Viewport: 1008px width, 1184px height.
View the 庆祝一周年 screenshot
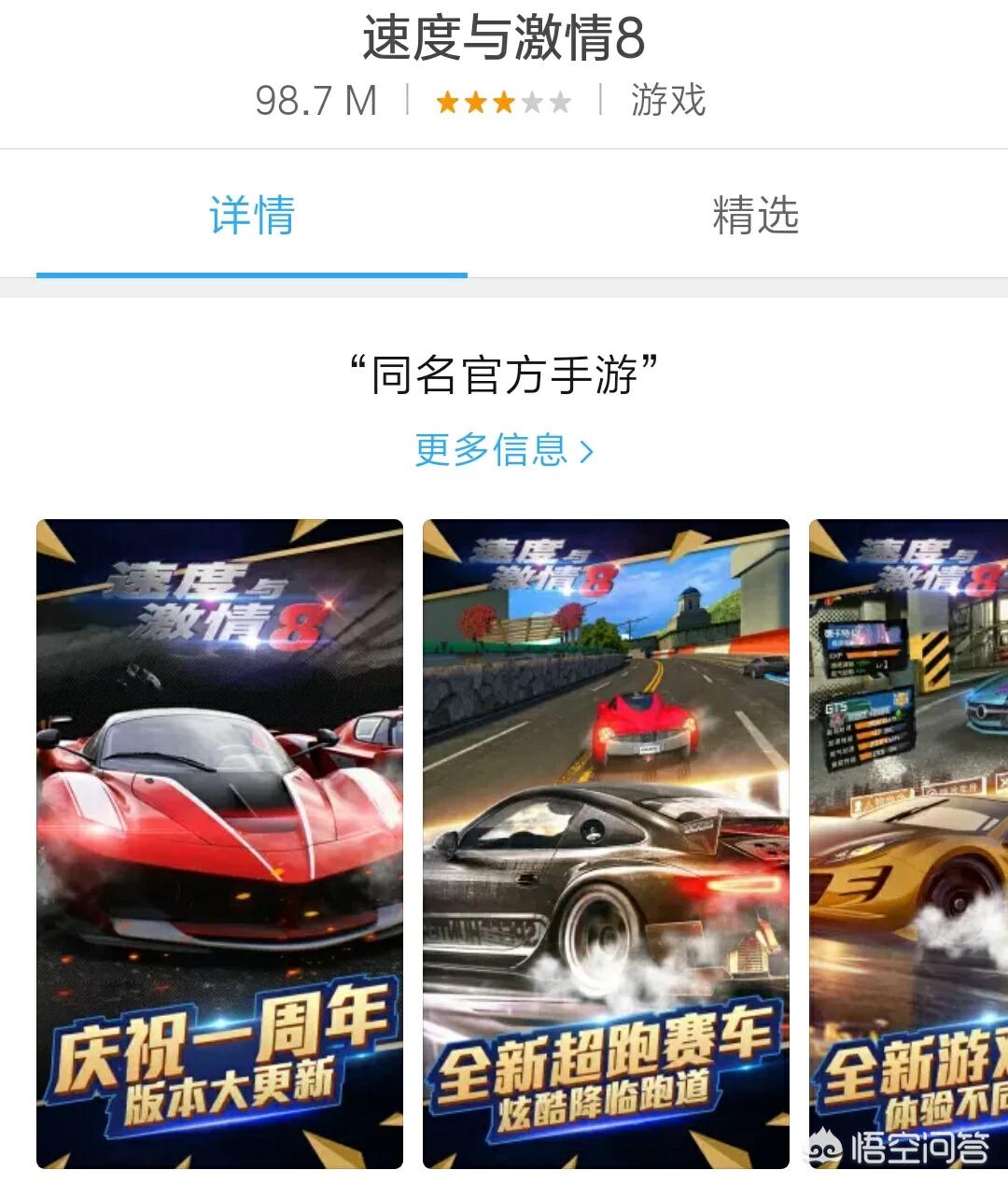click(x=220, y=843)
